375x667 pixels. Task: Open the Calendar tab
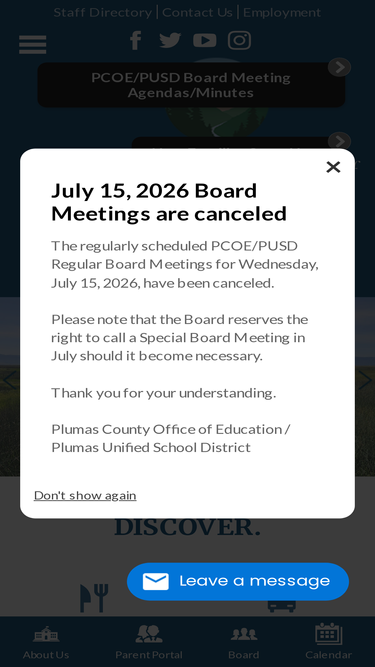click(329, 641)
